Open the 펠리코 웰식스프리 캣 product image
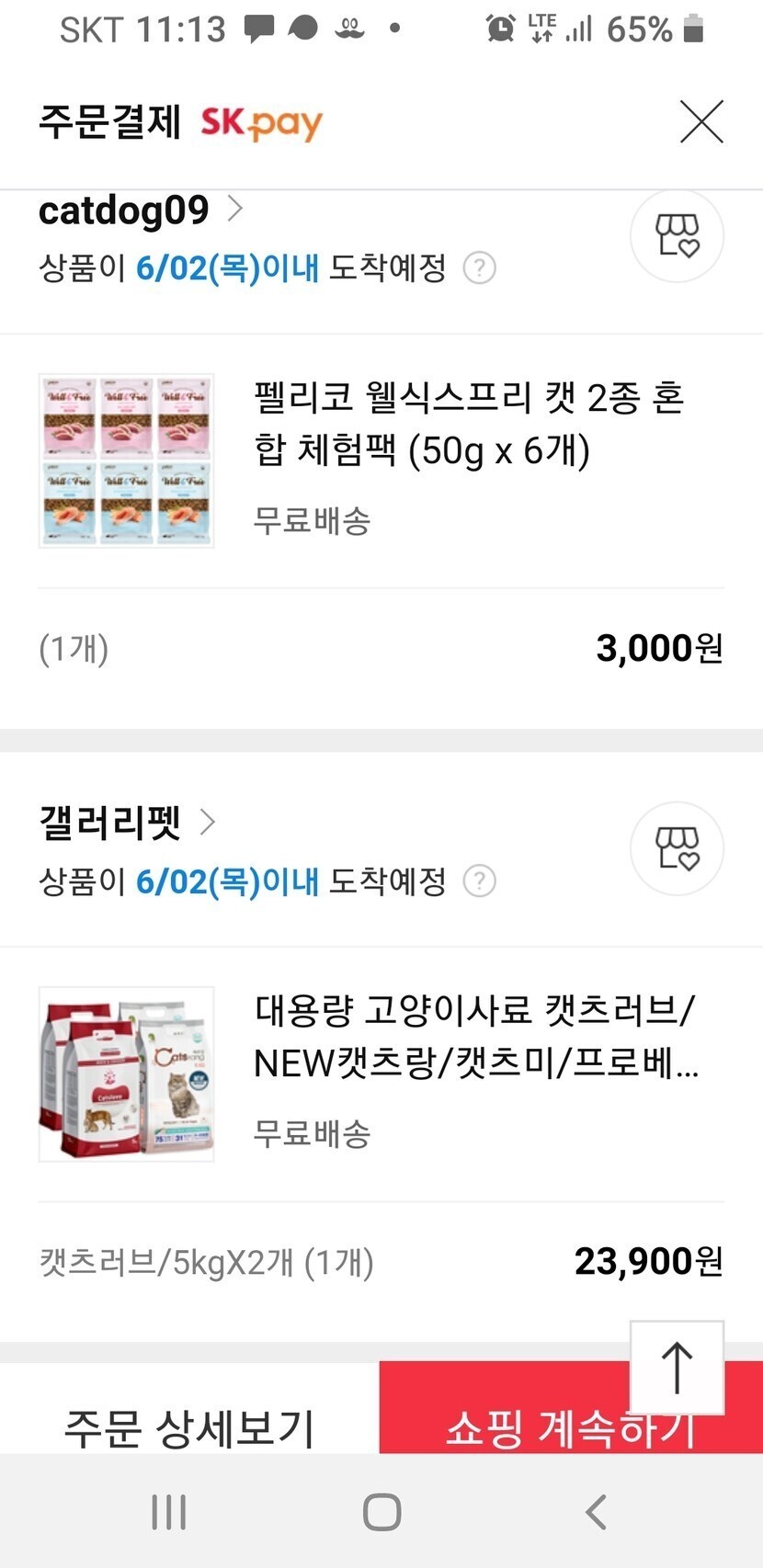This screenshot has height=1568, width=763. [x=127, y=460]
